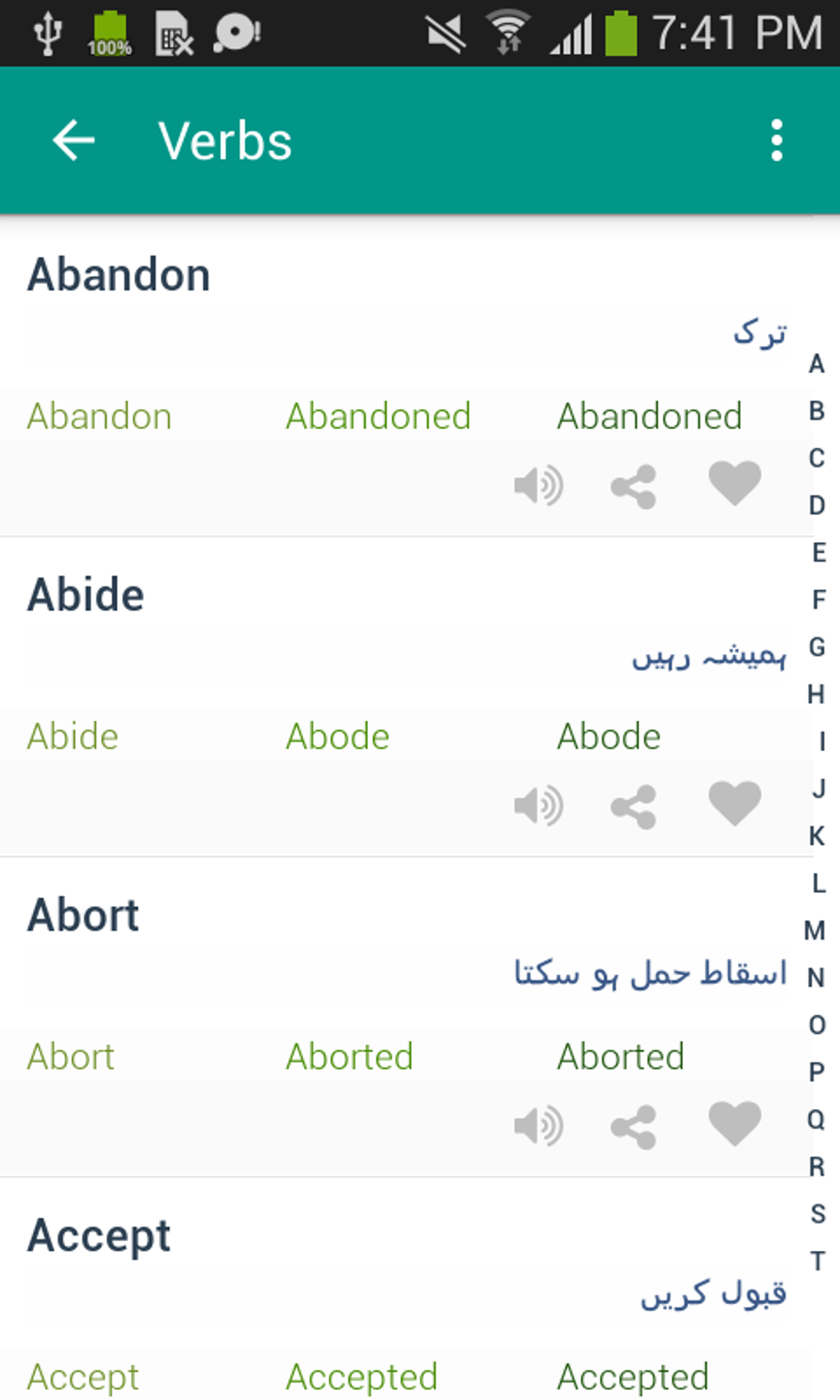Listen to pronunciation of Abide

pos(539,805)
